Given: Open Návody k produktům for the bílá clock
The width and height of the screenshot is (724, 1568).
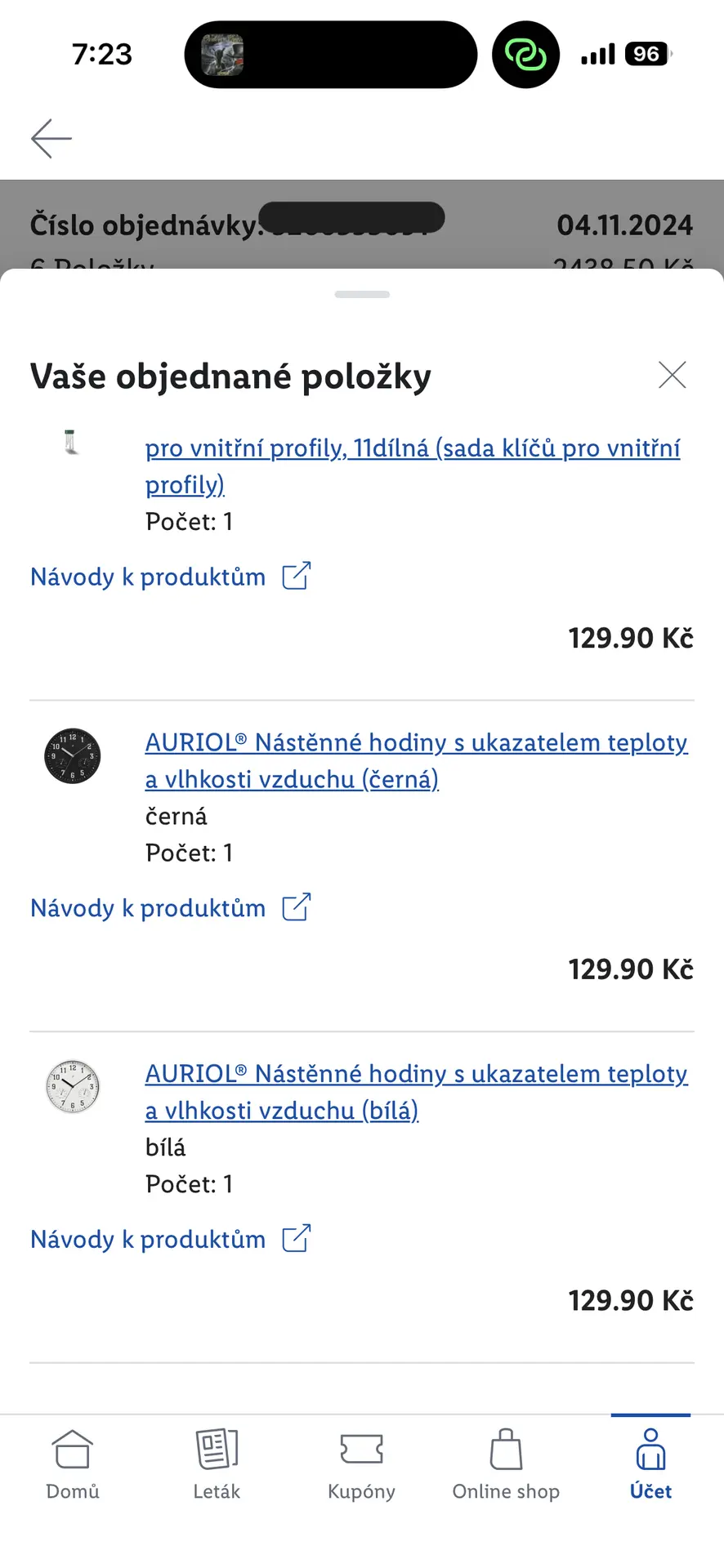Looking at the screenshot, I should click(170, 1239).
